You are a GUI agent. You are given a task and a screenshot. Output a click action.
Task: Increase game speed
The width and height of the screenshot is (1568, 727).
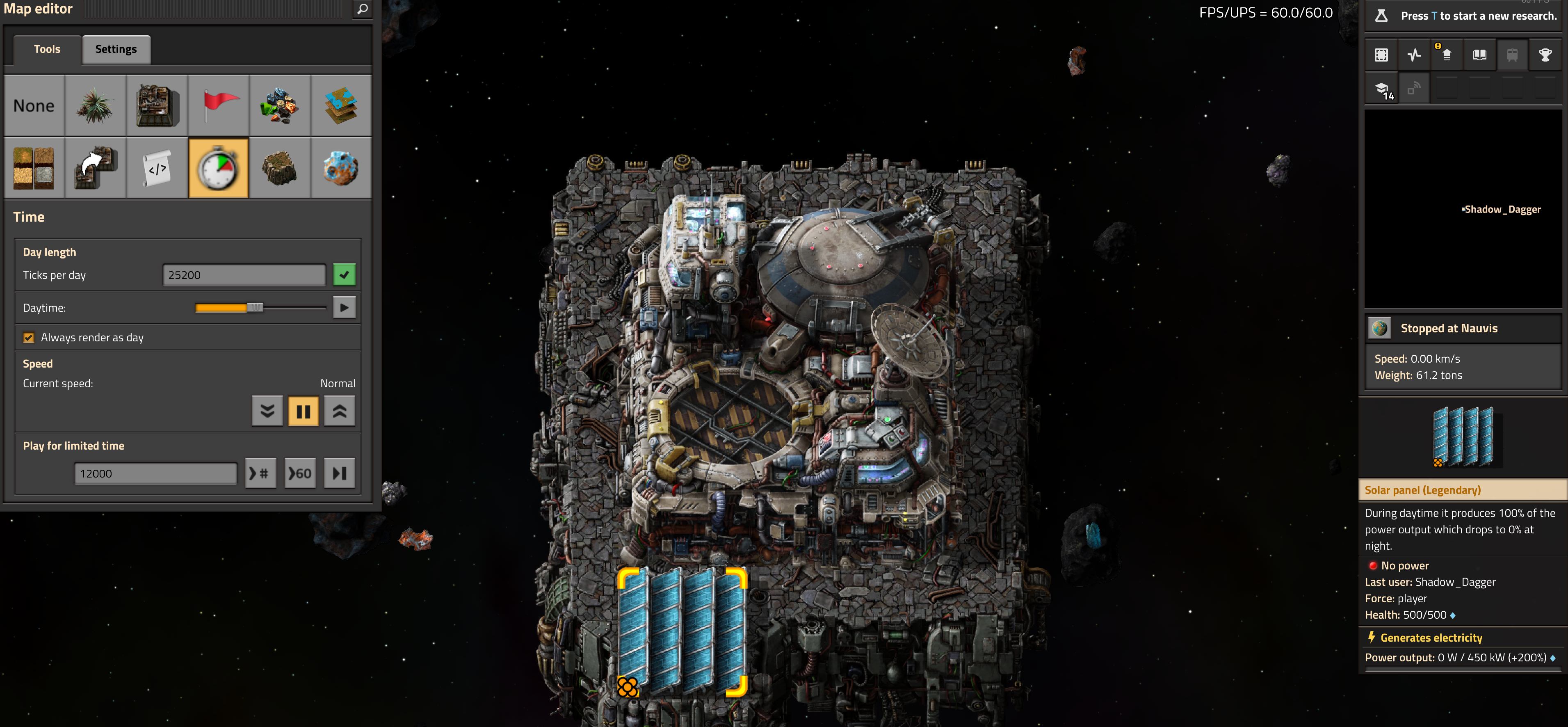339,412
